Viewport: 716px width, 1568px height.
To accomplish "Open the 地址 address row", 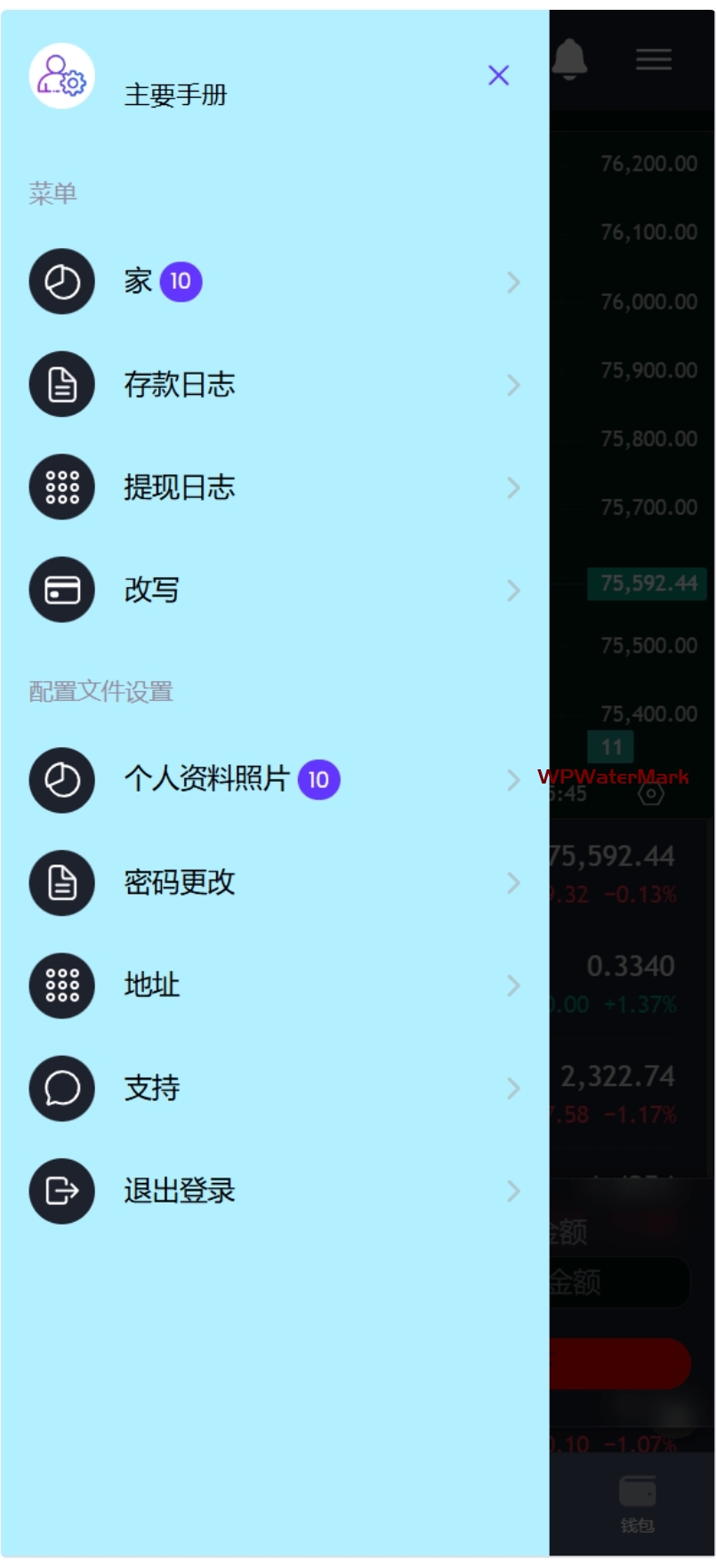I will coord(151,985).
